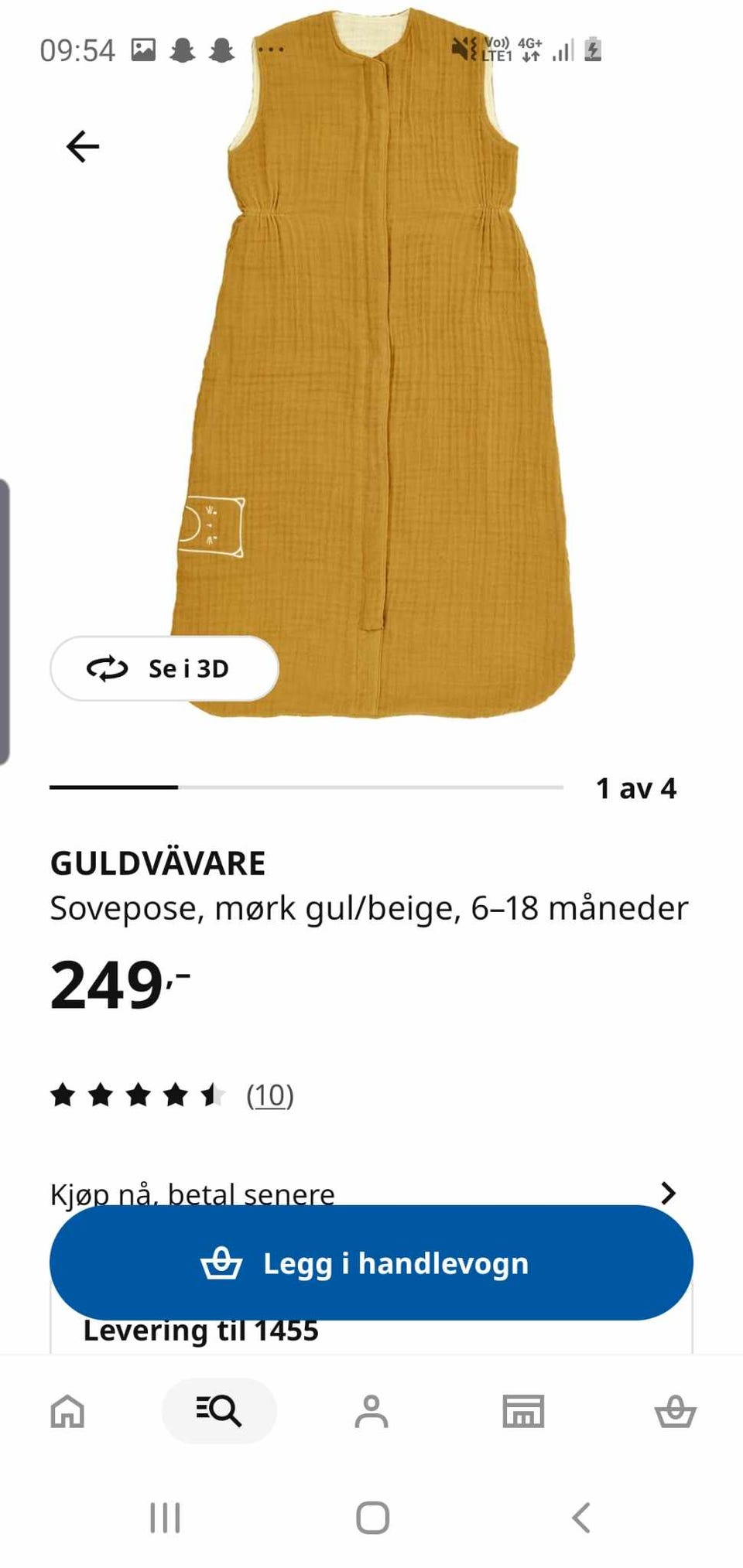Tap the basket icon inside Legg i handlevogn
The image size is (743, 1568).
point(221,1262)
